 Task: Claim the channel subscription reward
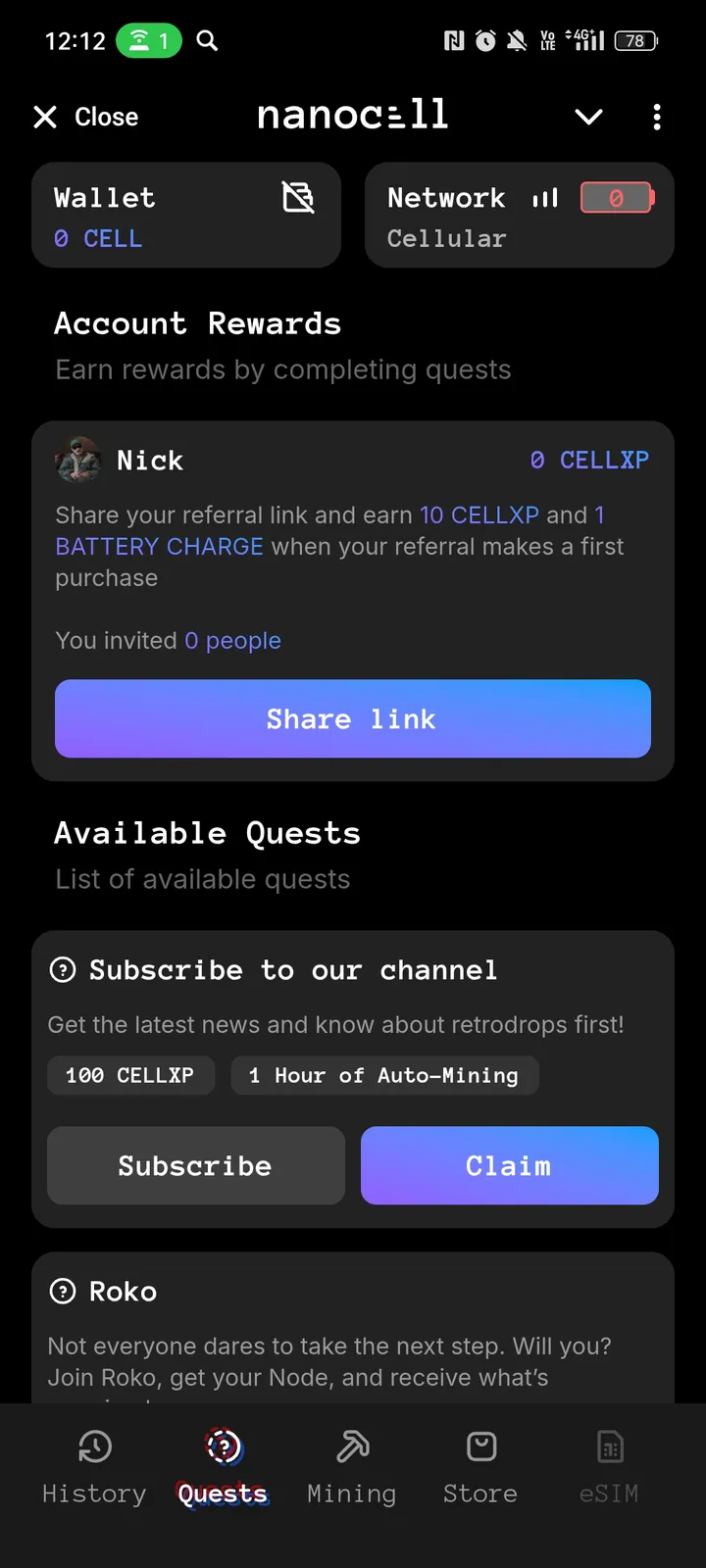point(509,1165)
